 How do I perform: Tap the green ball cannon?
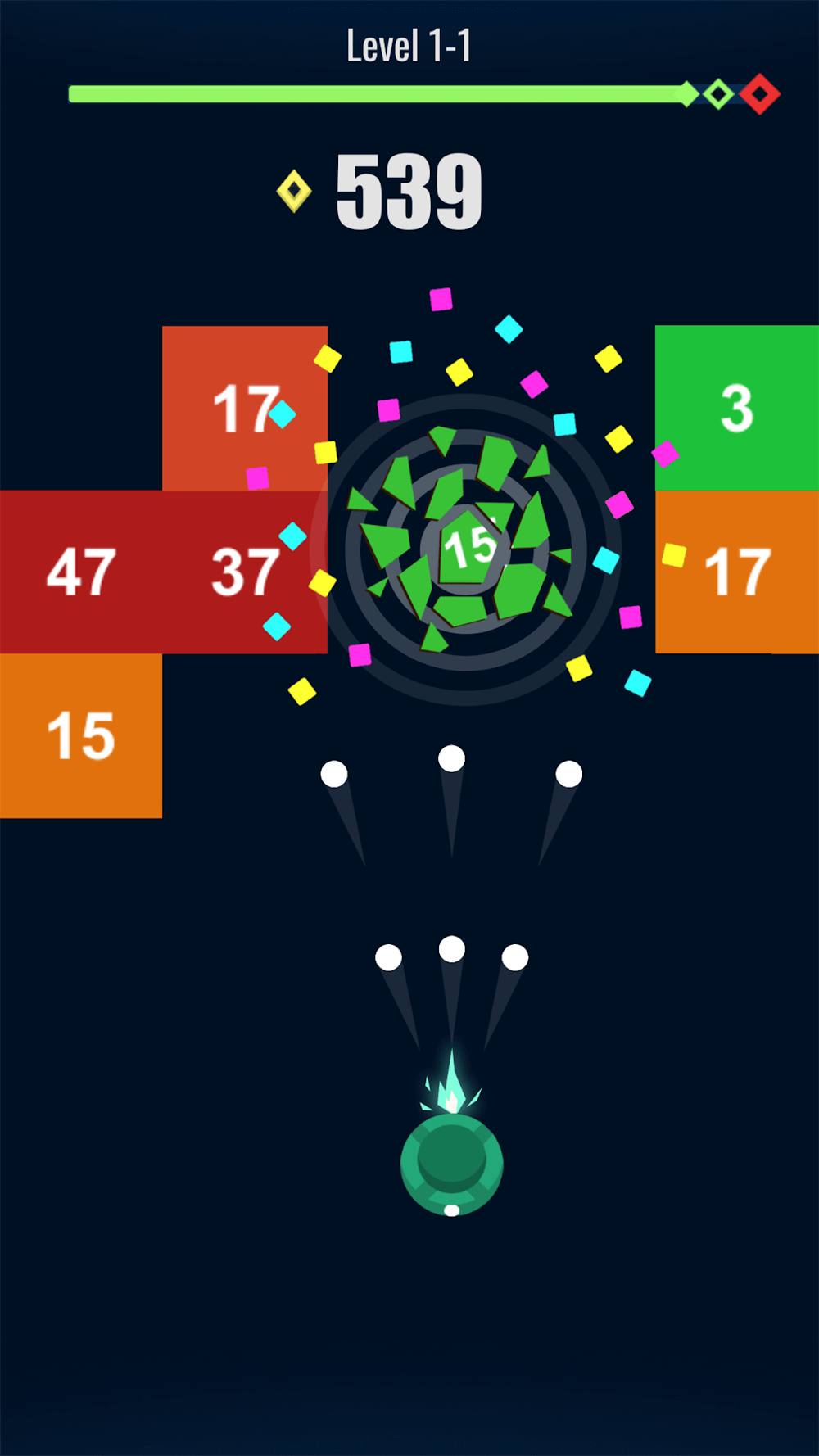(451, 1163)
